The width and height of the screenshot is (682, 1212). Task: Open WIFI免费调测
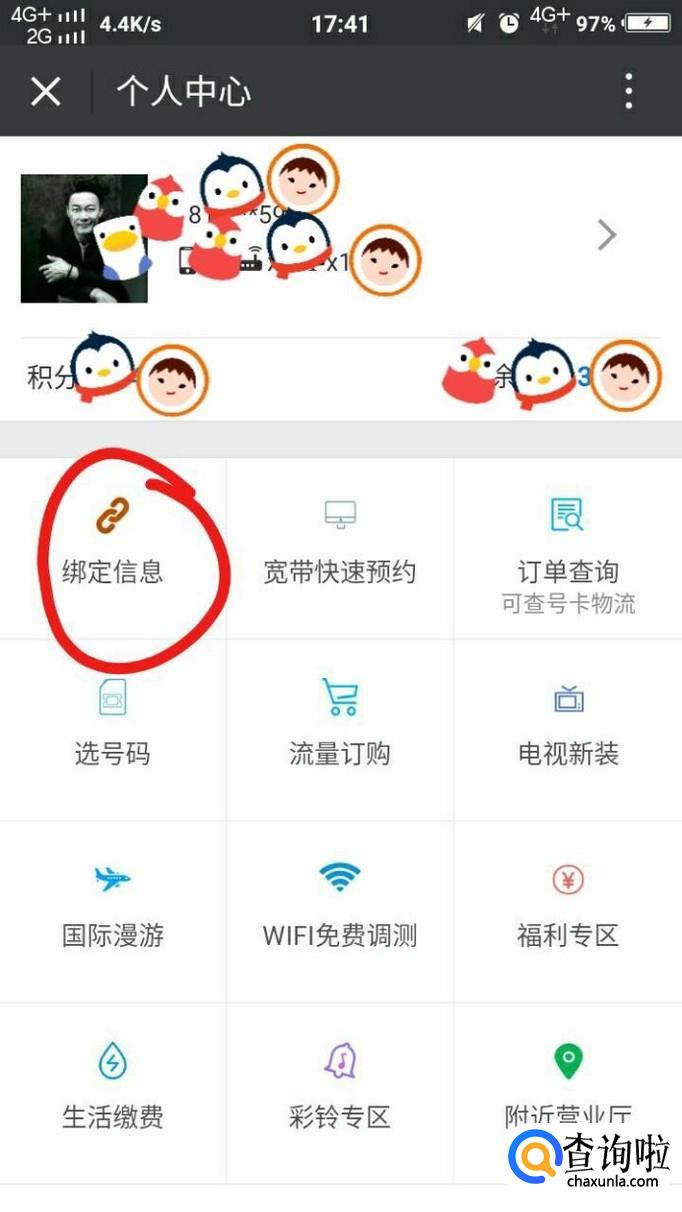coord(340,912)
